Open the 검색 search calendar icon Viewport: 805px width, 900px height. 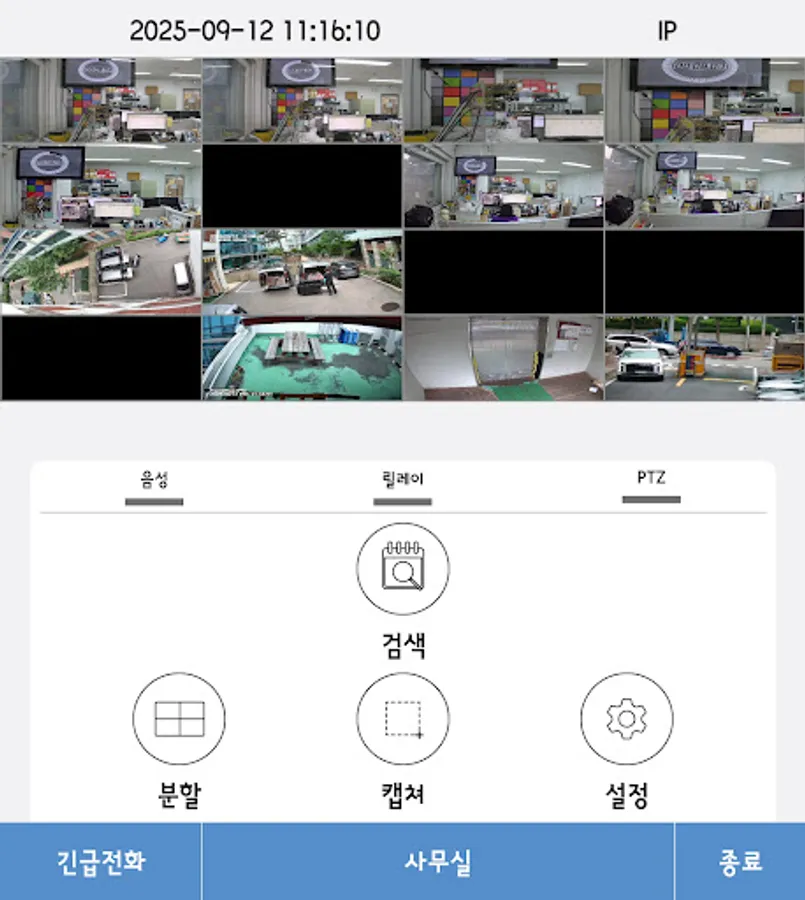click(402, 567)
